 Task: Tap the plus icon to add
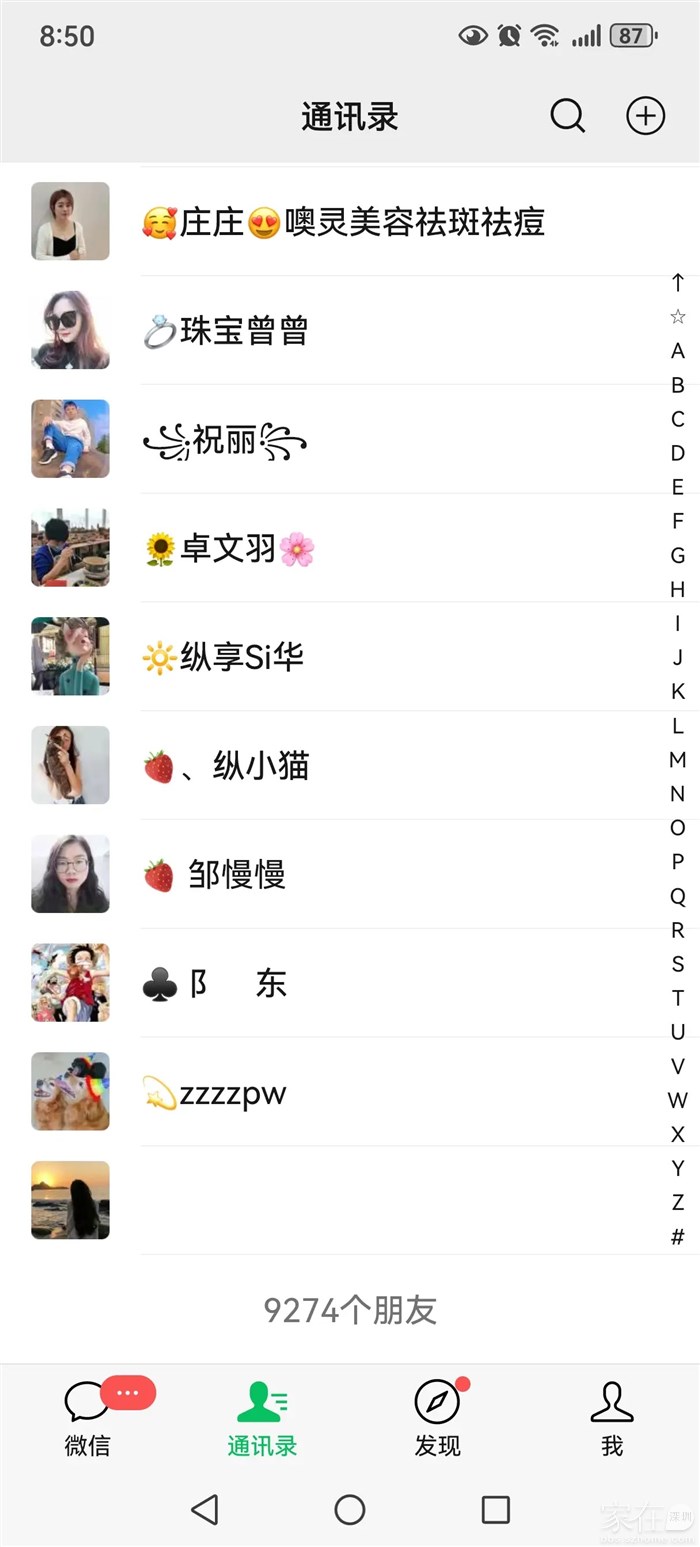tap(645, 116)
